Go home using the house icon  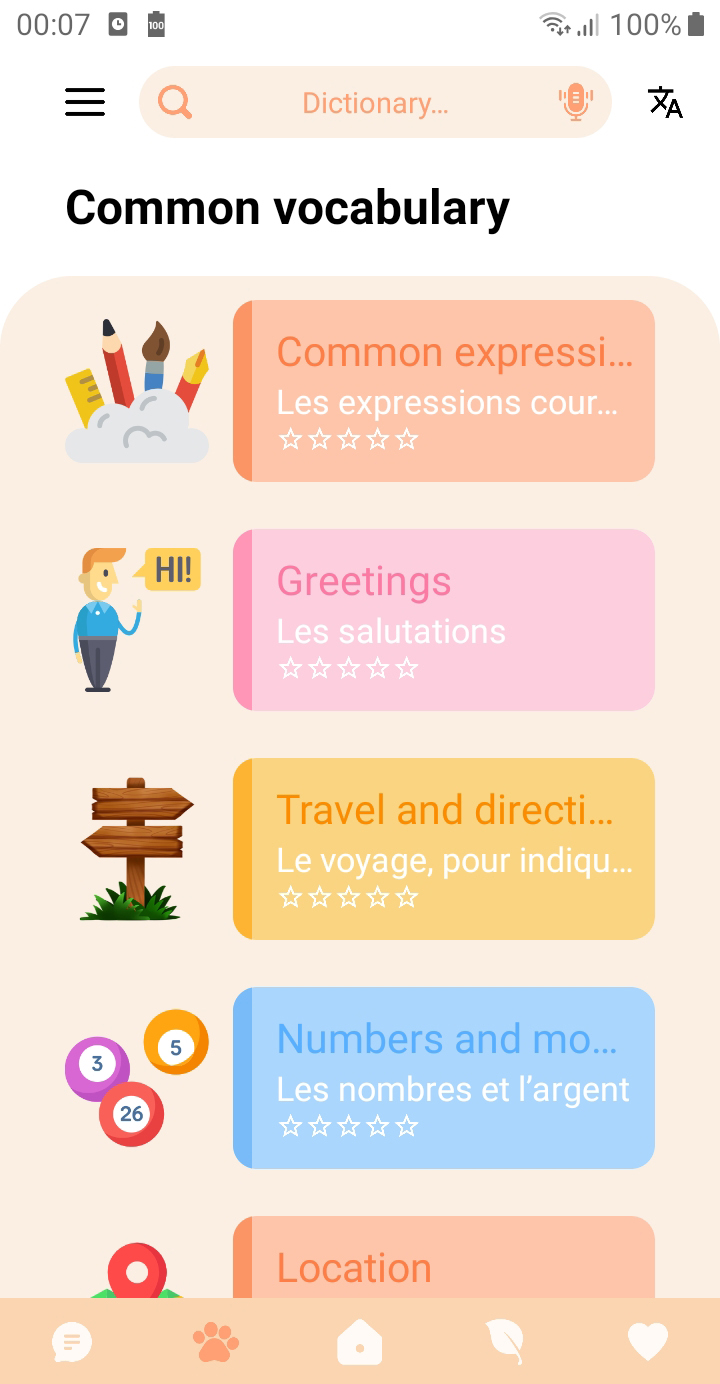click(x=359, y=1341)
